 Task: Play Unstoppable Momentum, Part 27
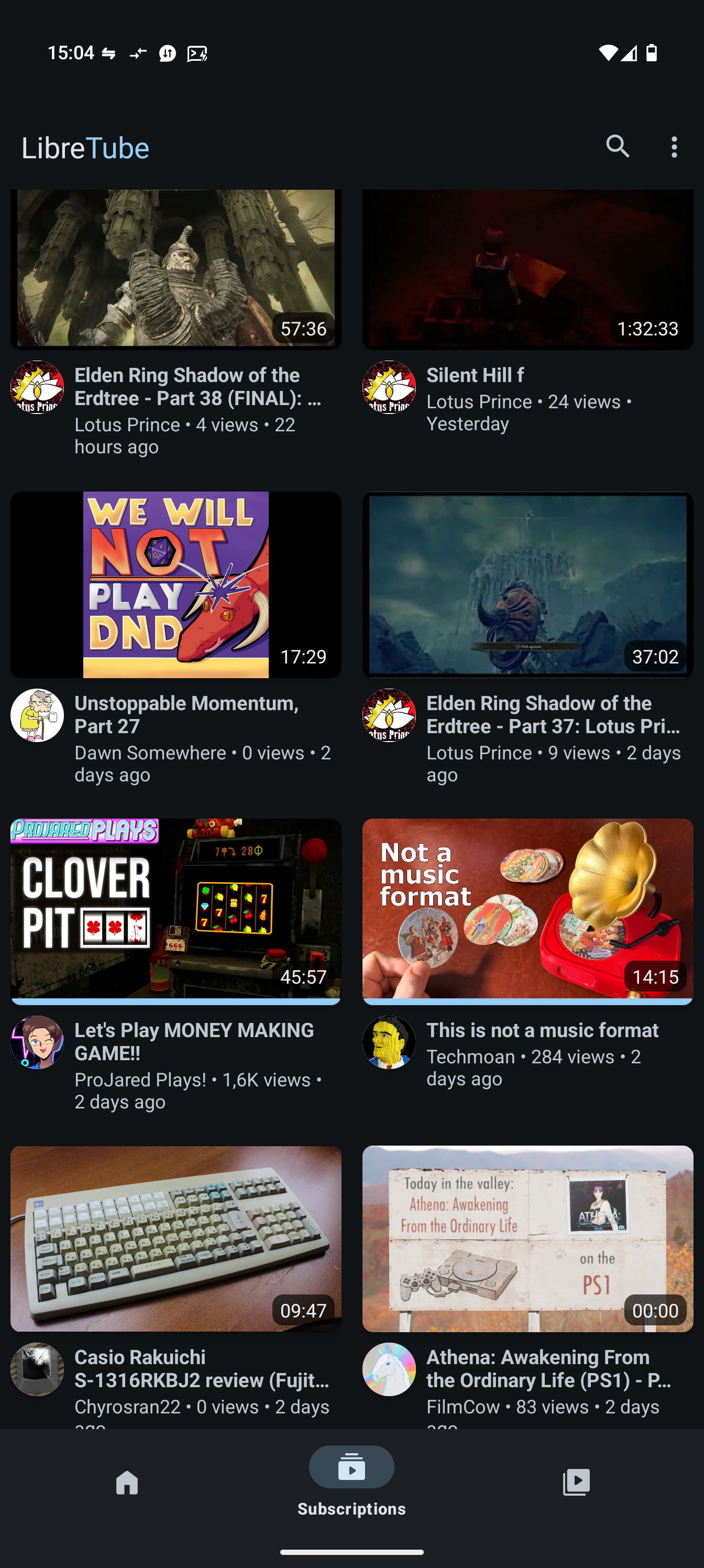coord(175,584)
